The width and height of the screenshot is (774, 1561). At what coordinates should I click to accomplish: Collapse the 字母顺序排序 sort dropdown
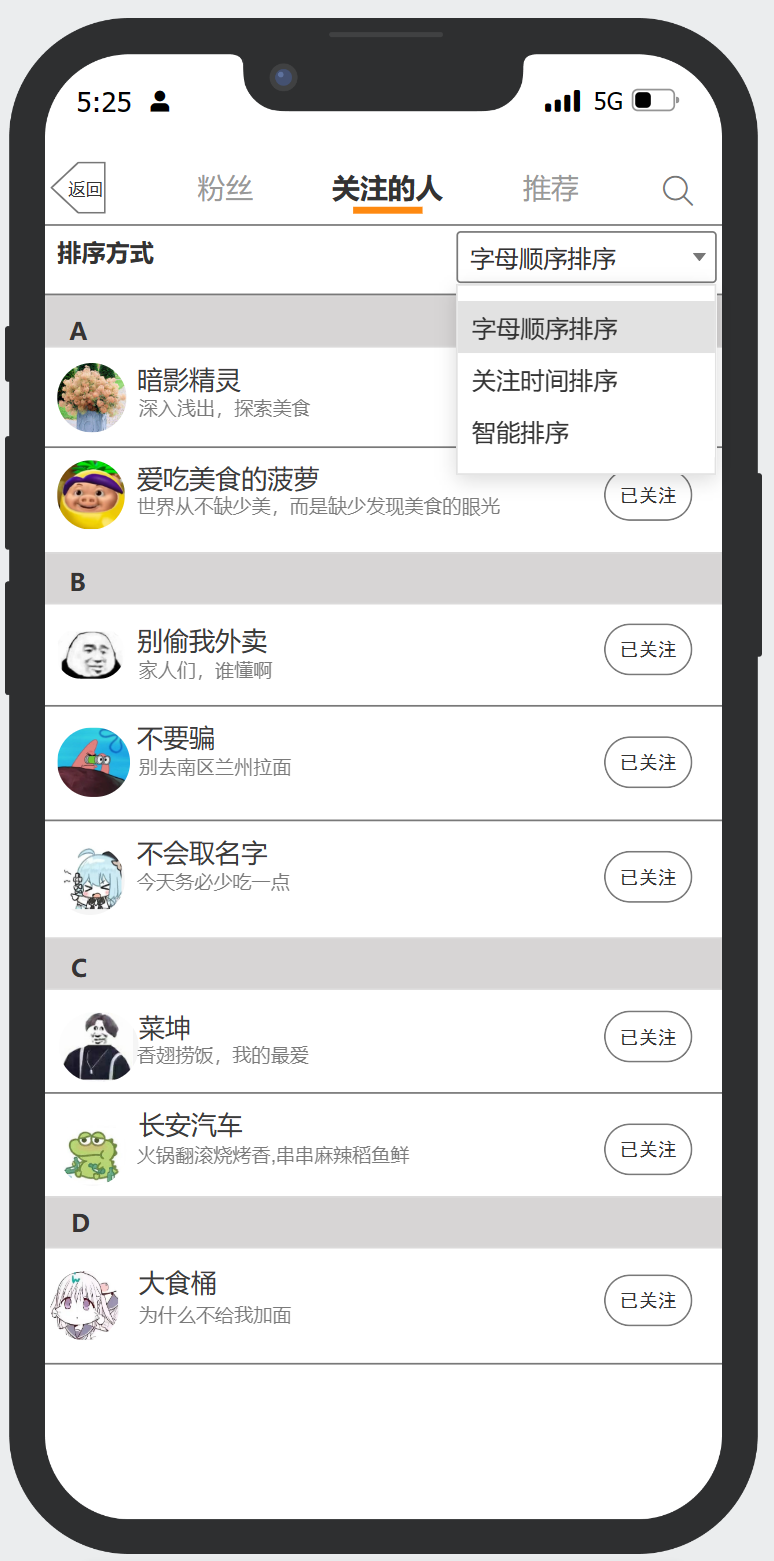[x=586, y=259]
